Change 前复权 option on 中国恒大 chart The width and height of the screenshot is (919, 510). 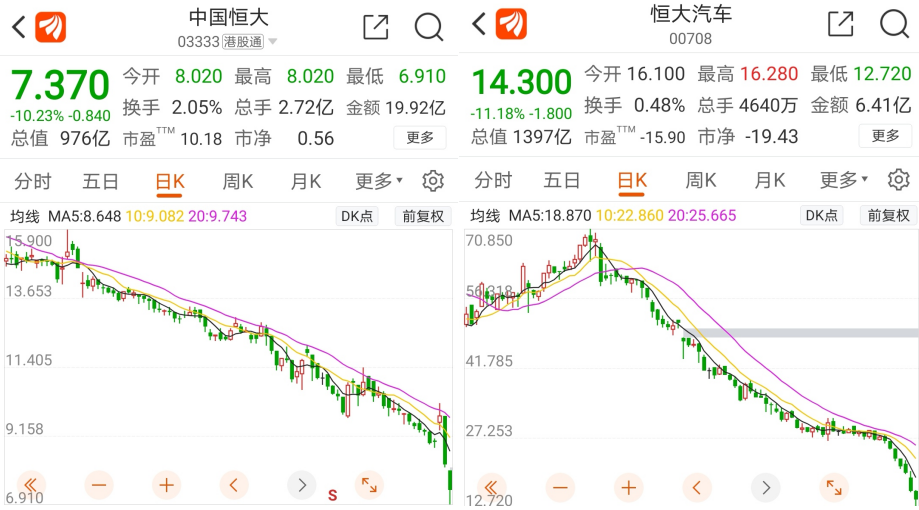coord(423,215)
